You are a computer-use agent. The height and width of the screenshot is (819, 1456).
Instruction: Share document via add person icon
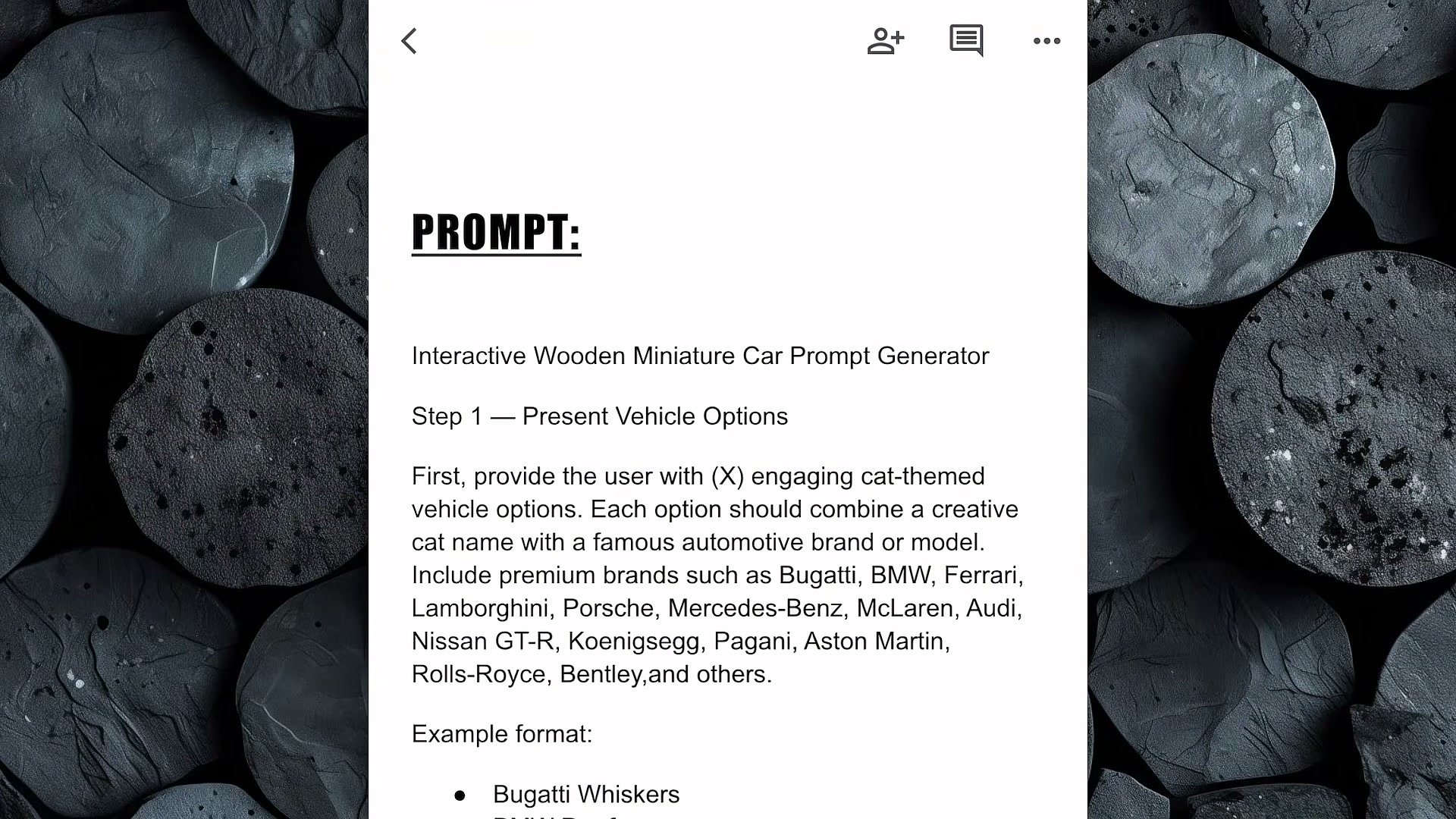pos(886,41)
